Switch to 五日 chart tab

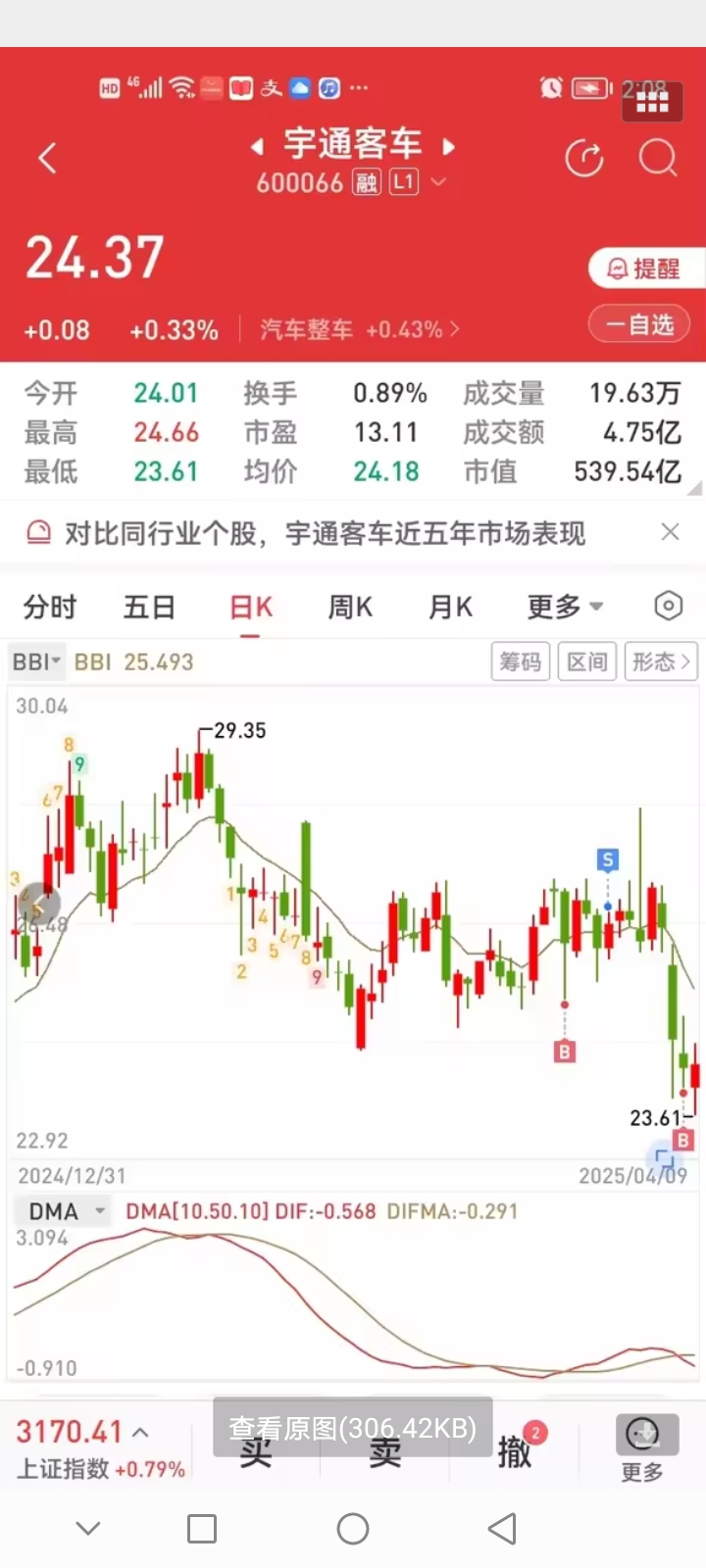(149, 608)
